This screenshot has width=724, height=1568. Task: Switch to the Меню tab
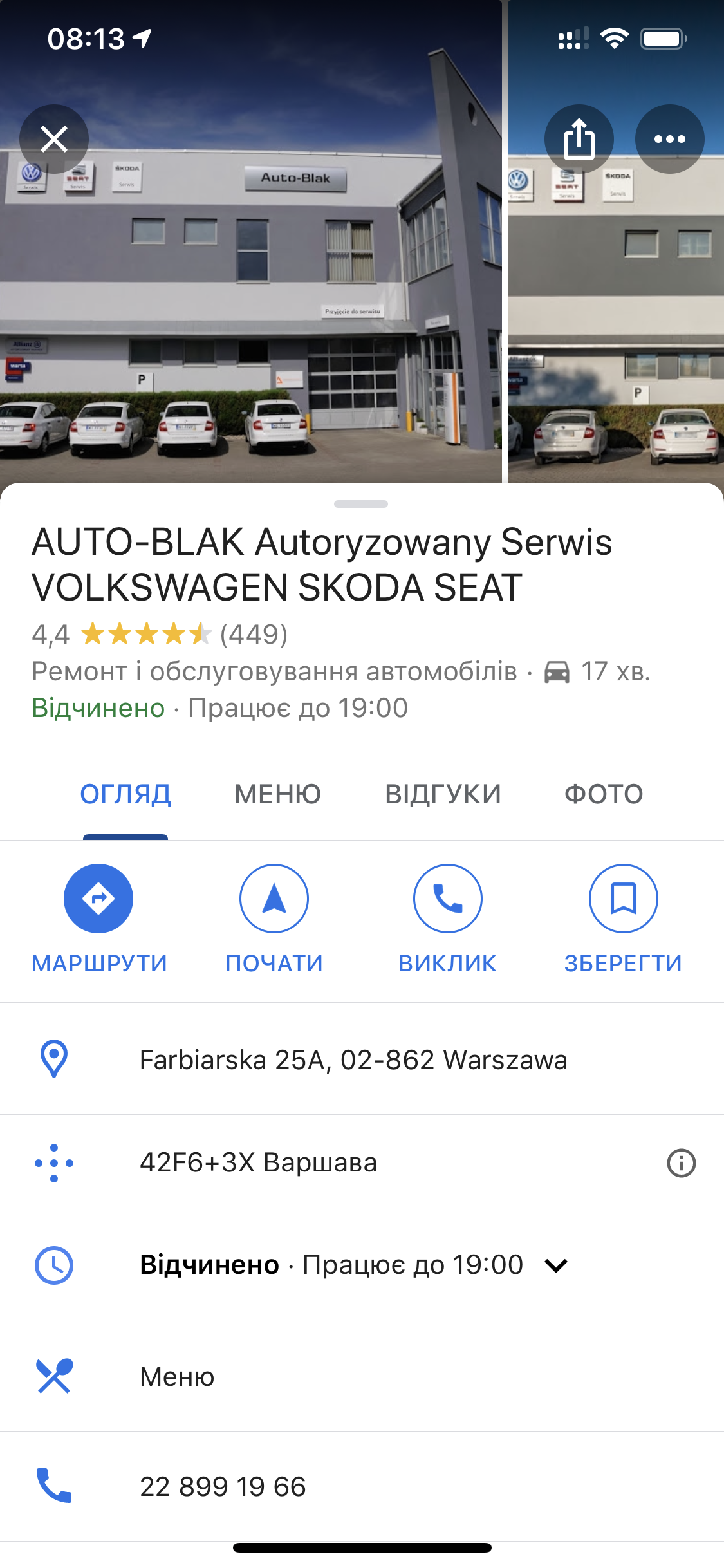coord(277,794)
